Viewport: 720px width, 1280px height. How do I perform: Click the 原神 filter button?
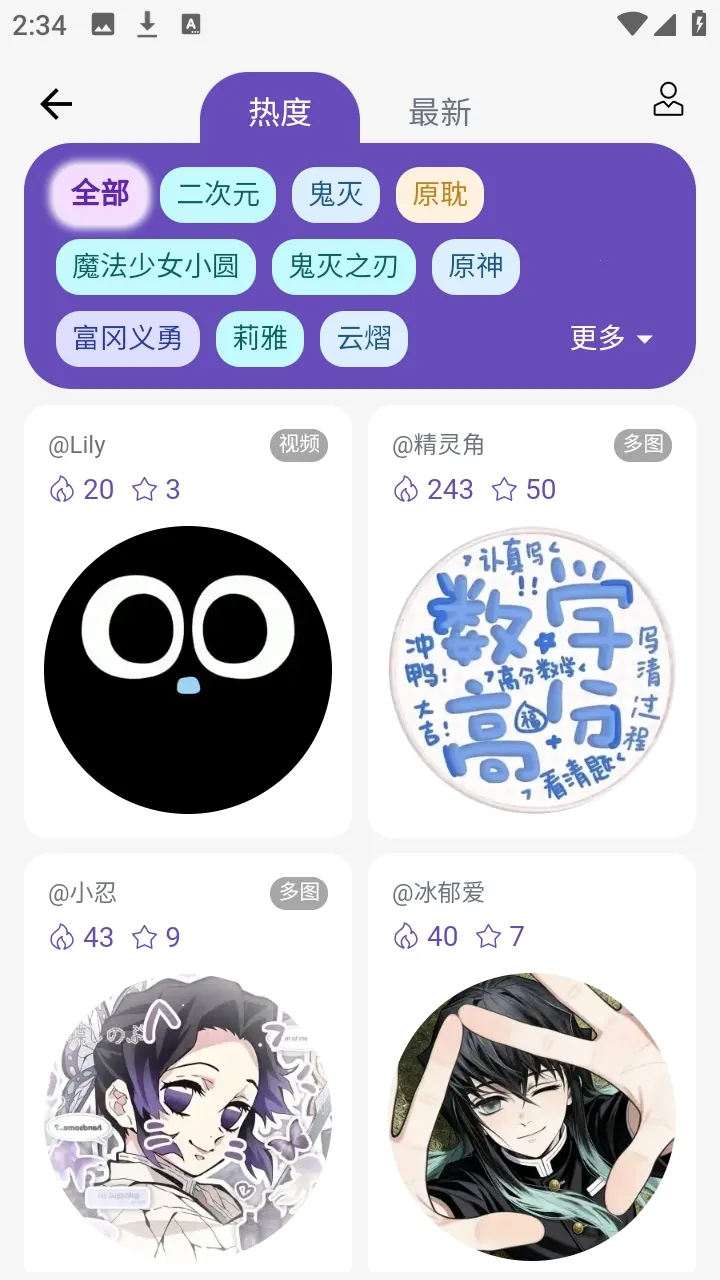click(x=475, y=266)
